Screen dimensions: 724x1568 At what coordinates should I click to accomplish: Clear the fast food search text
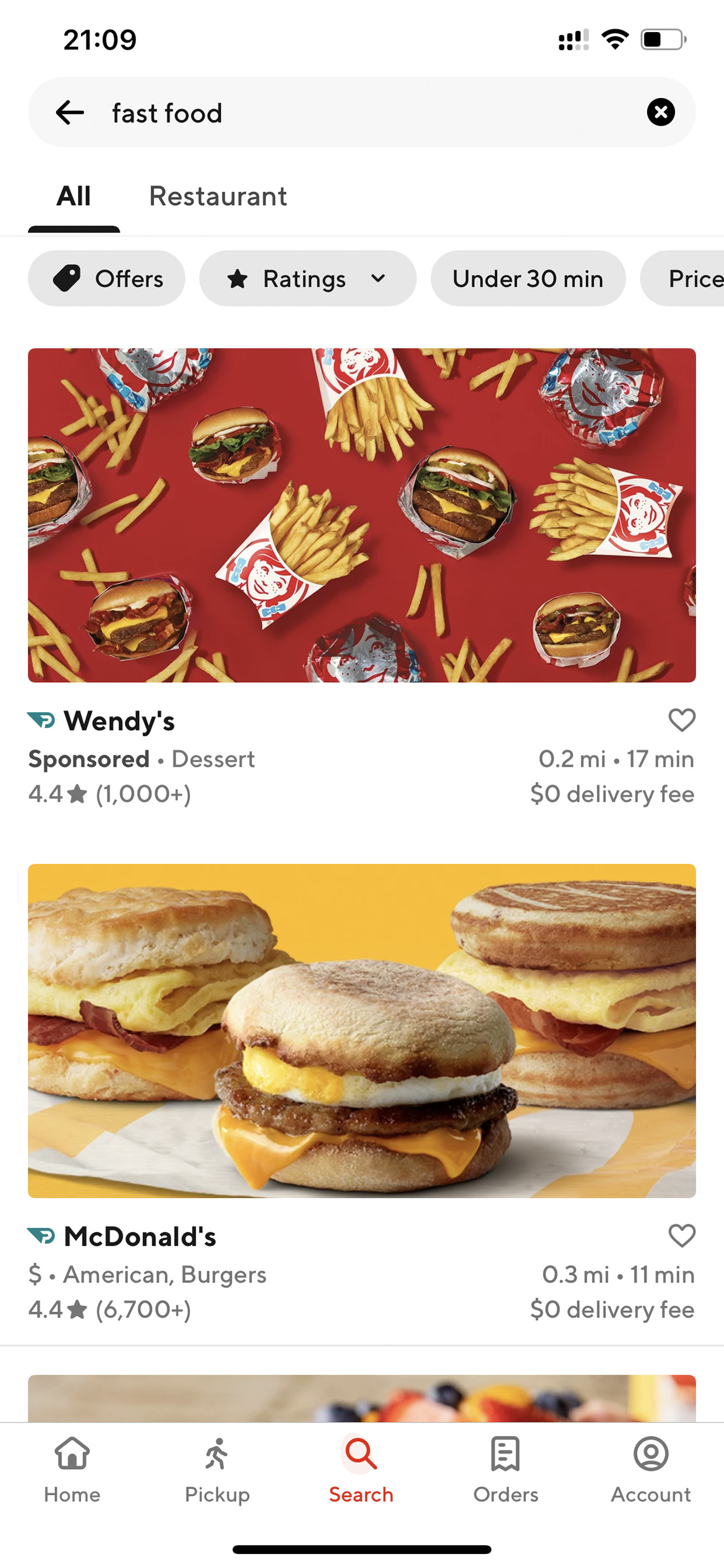[660, 113]
